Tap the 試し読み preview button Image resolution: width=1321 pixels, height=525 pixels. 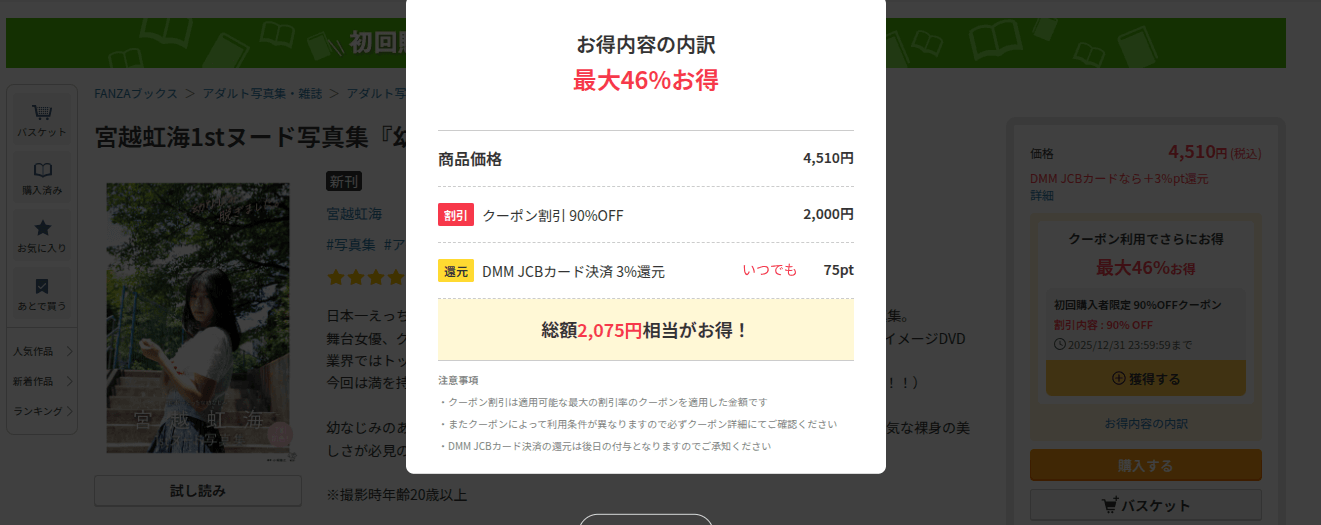(x=197, y=491)
